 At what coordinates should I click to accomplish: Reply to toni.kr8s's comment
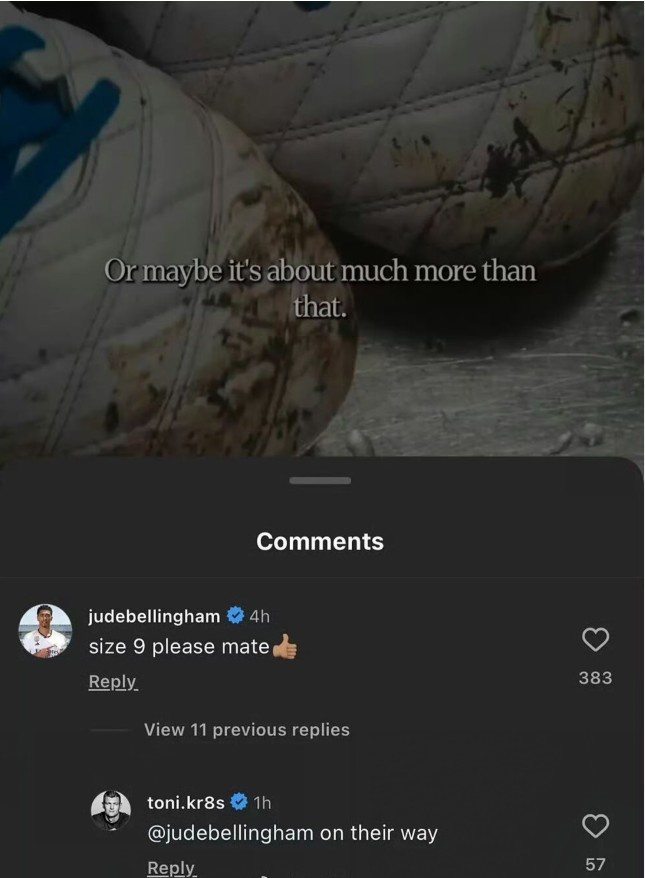click(x=171, y=867)
